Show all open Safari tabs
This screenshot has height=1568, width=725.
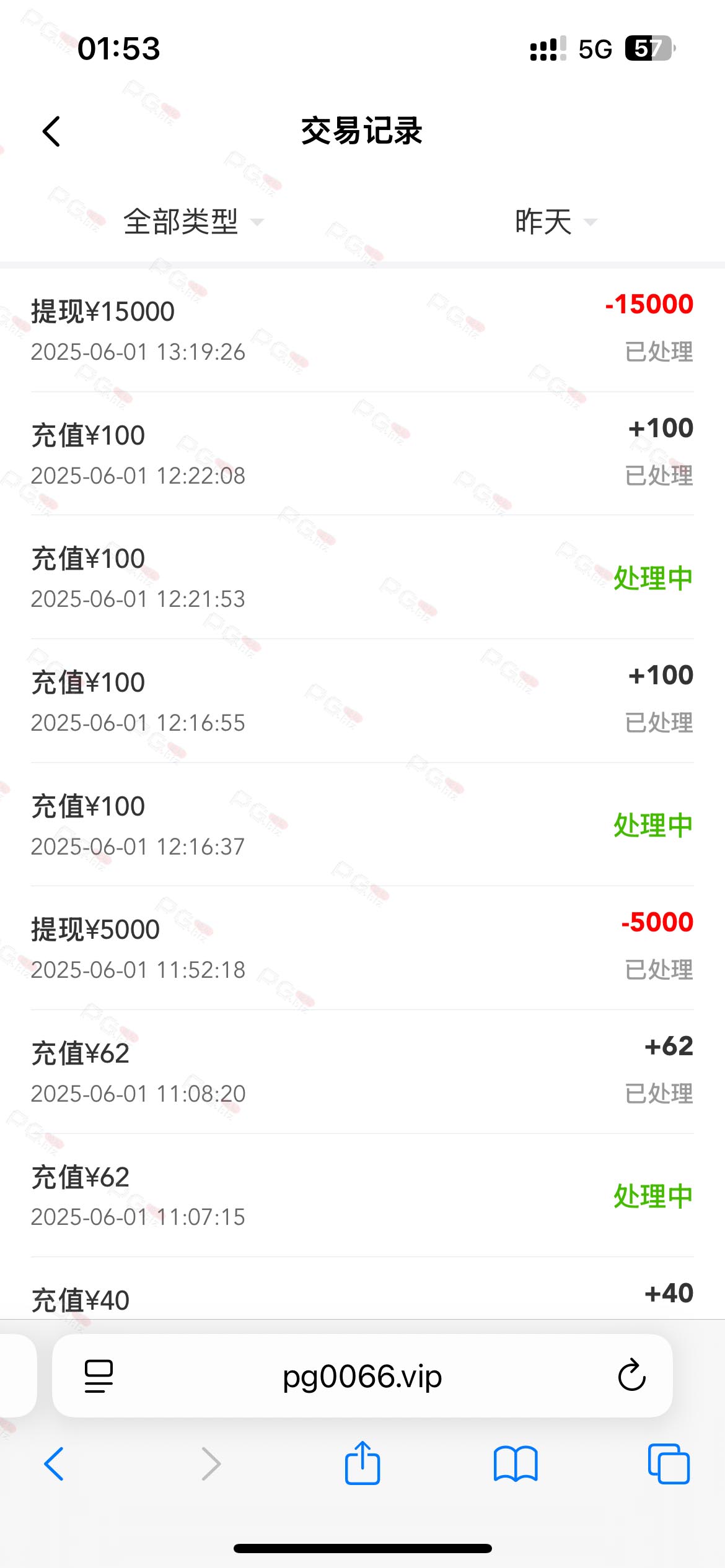(x=669, y=1464)
